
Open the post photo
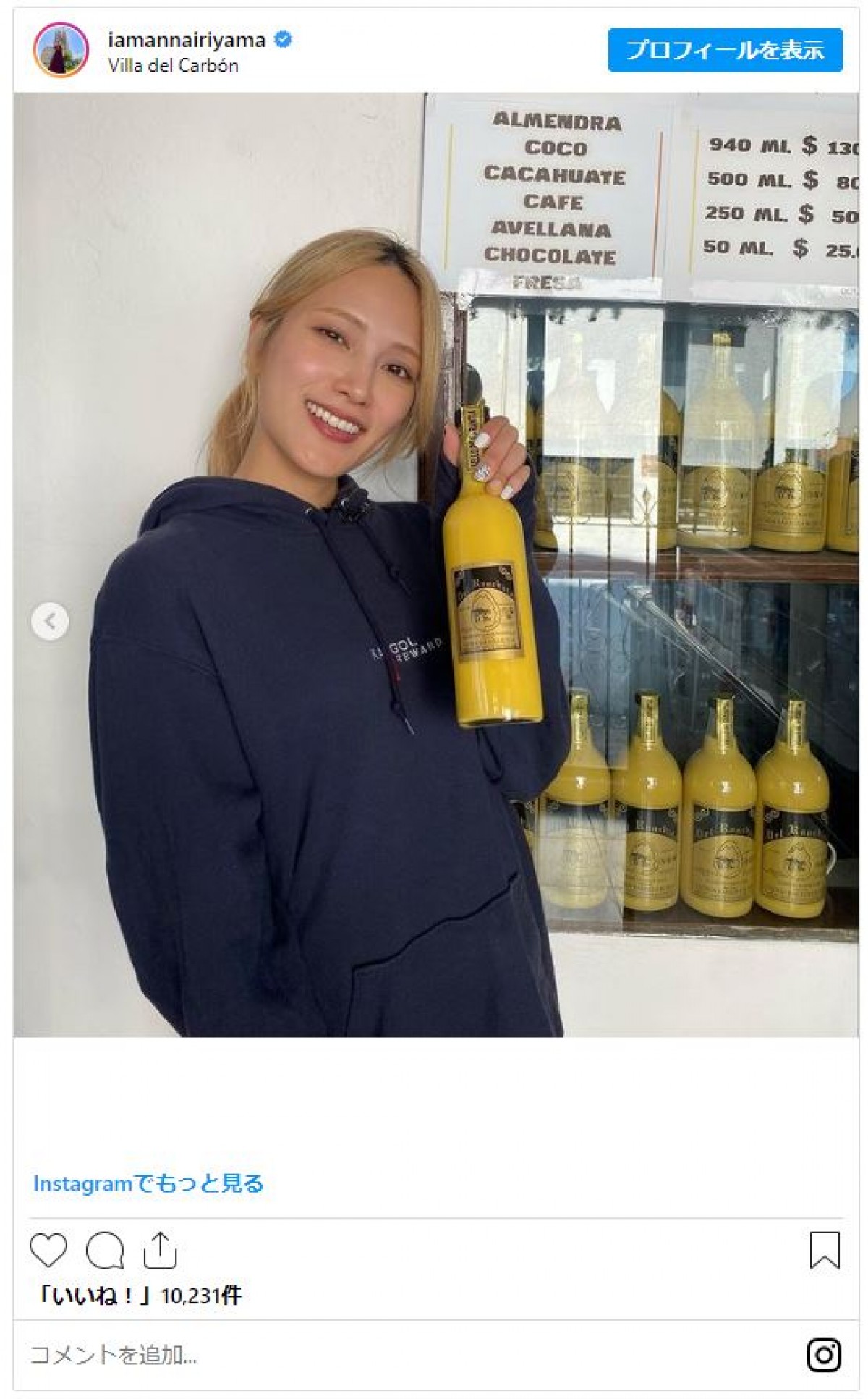click(x=434, y=565)
